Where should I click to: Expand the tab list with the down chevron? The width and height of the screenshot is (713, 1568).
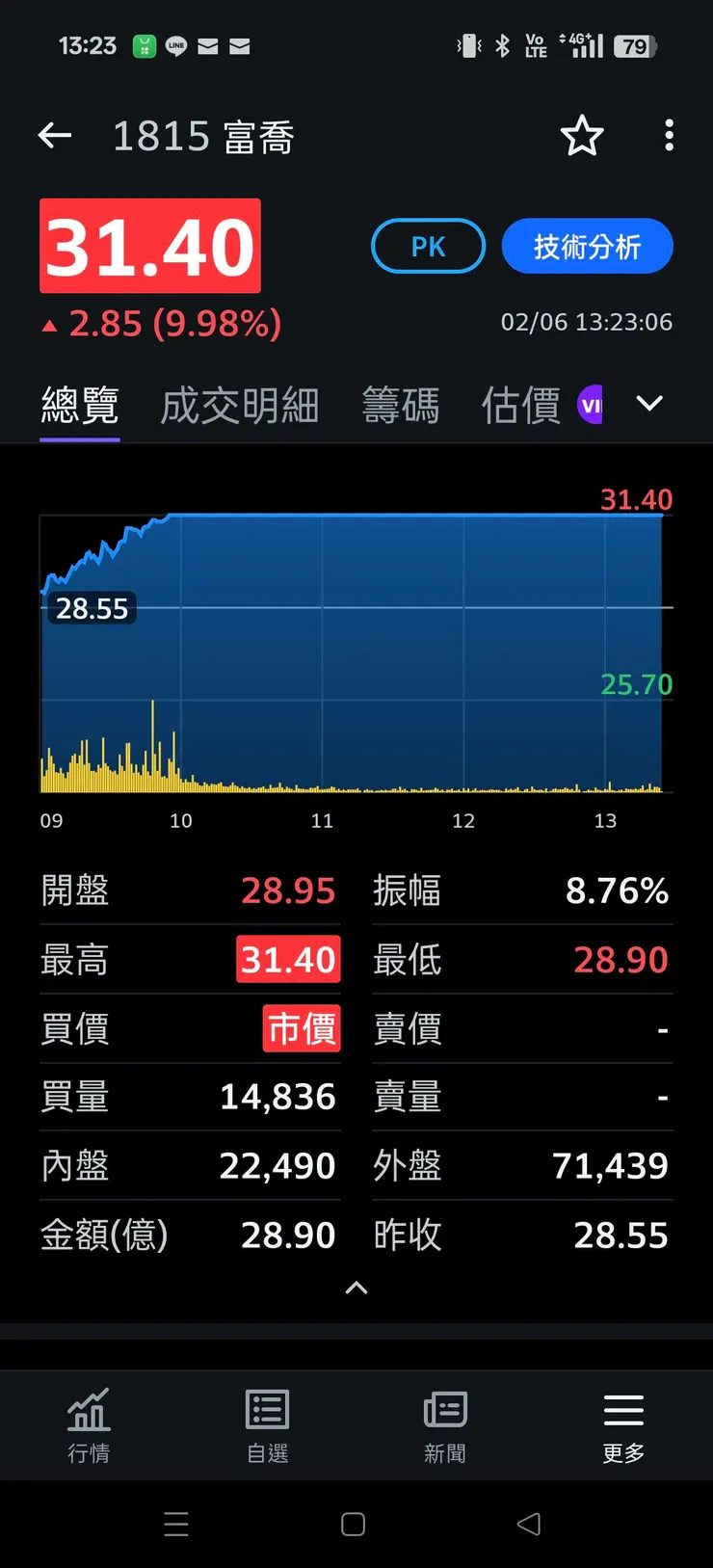click(649, 404)
